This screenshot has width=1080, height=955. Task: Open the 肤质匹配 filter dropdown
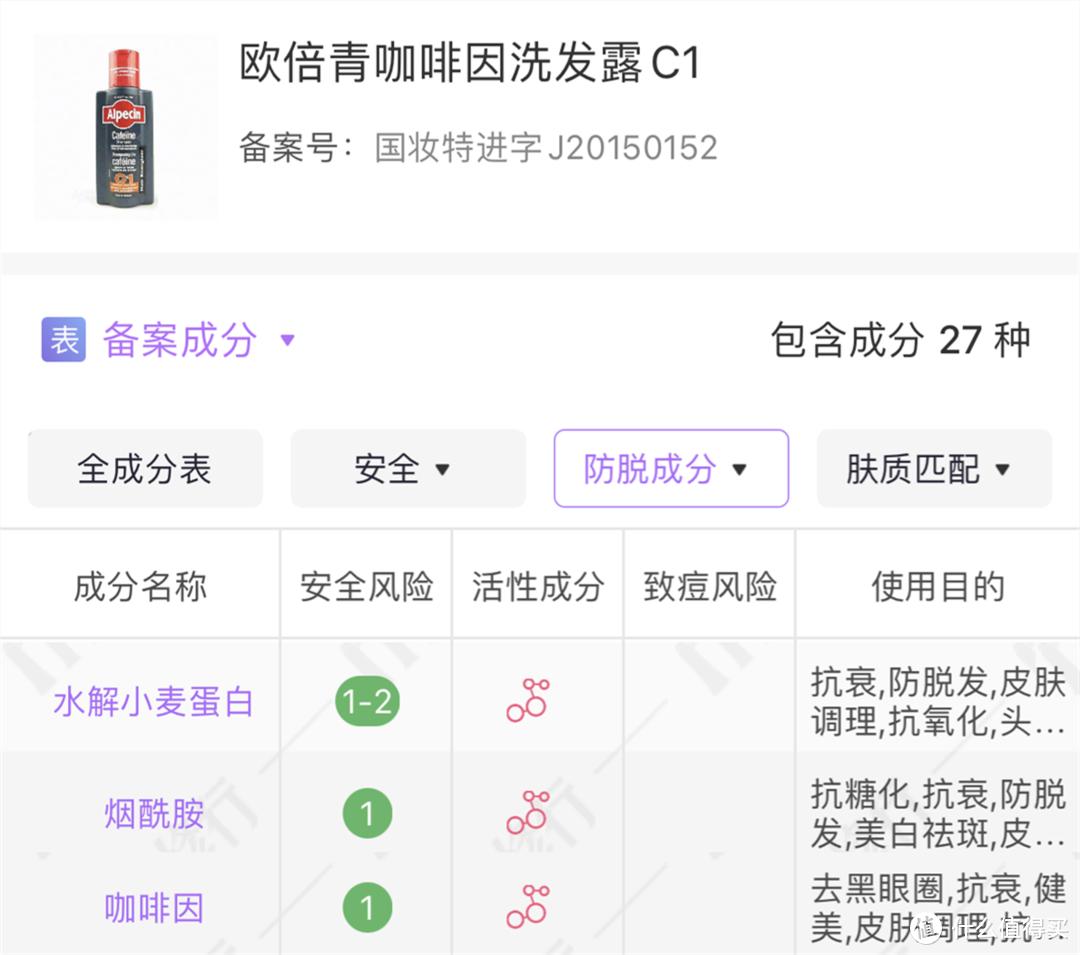(x=933, y=468)
